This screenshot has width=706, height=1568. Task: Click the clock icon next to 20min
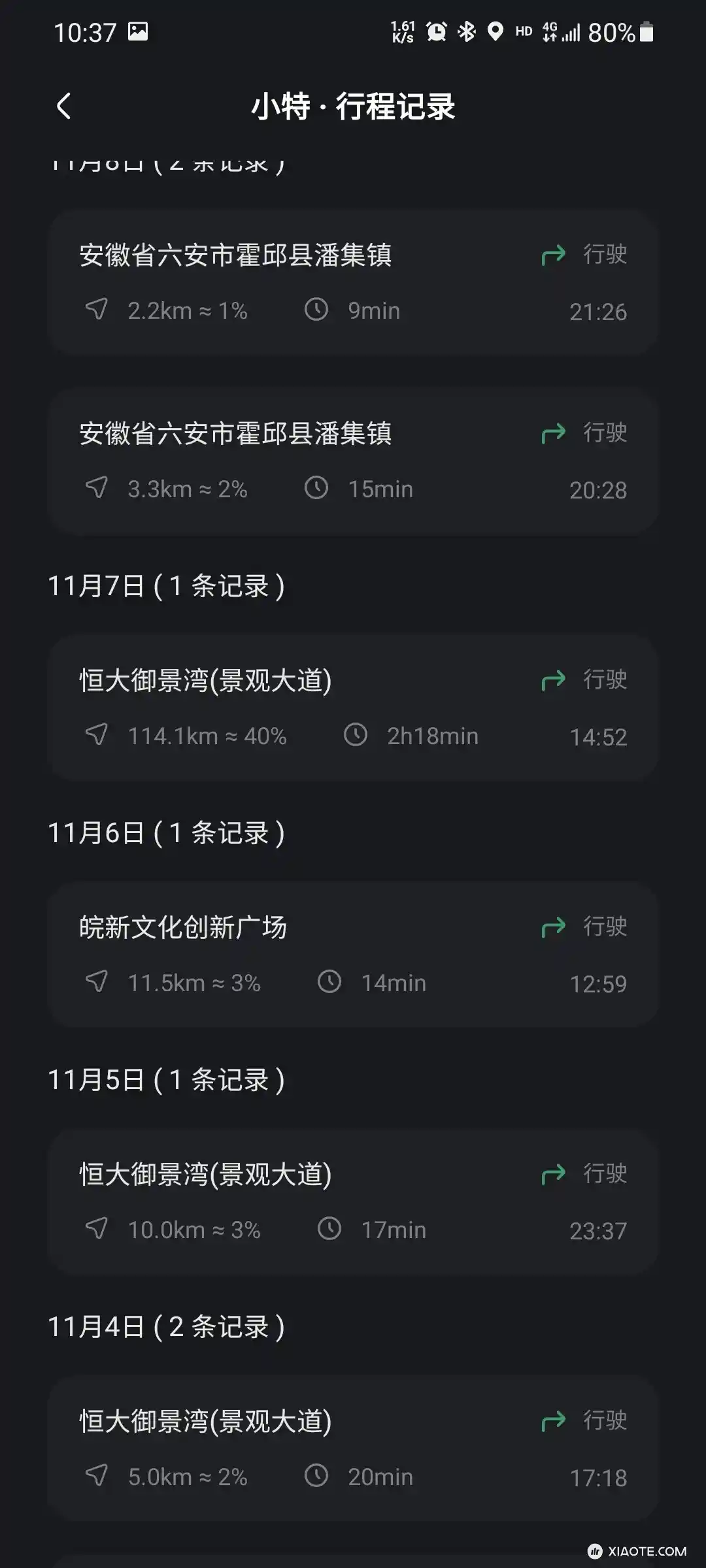click(318, 1477)
